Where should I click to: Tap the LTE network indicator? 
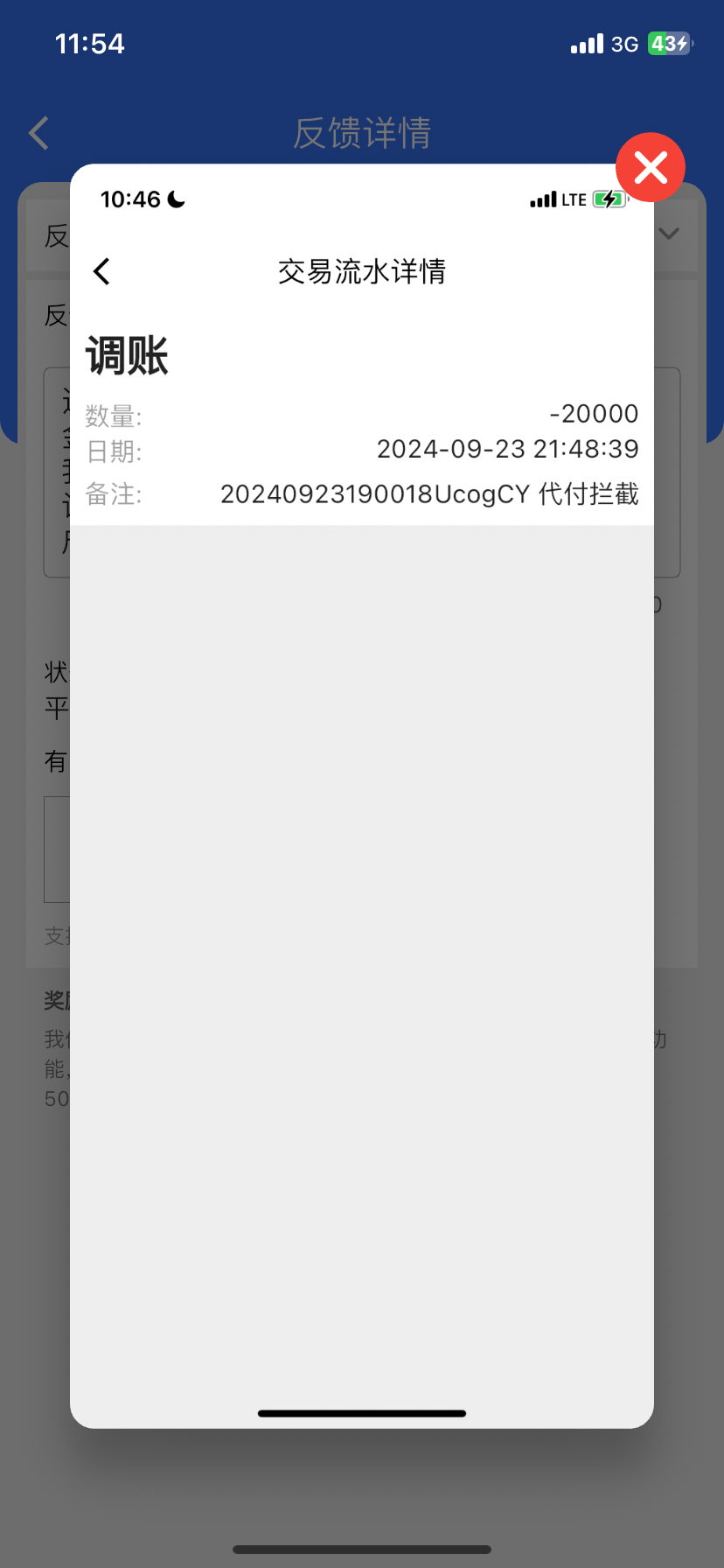click(x=573, y=199)
